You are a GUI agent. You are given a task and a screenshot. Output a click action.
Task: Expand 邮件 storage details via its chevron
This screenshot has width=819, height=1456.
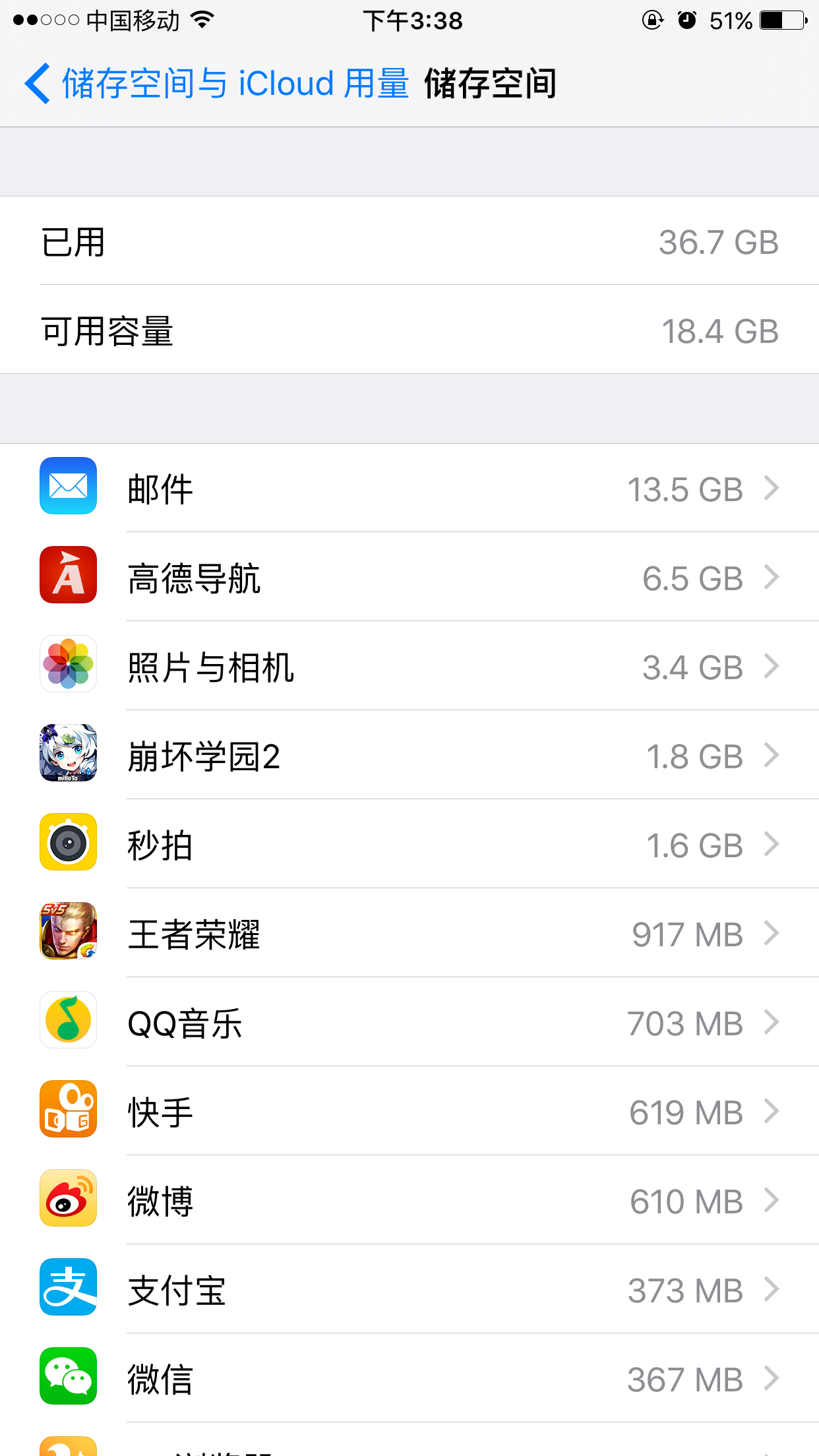770,489
